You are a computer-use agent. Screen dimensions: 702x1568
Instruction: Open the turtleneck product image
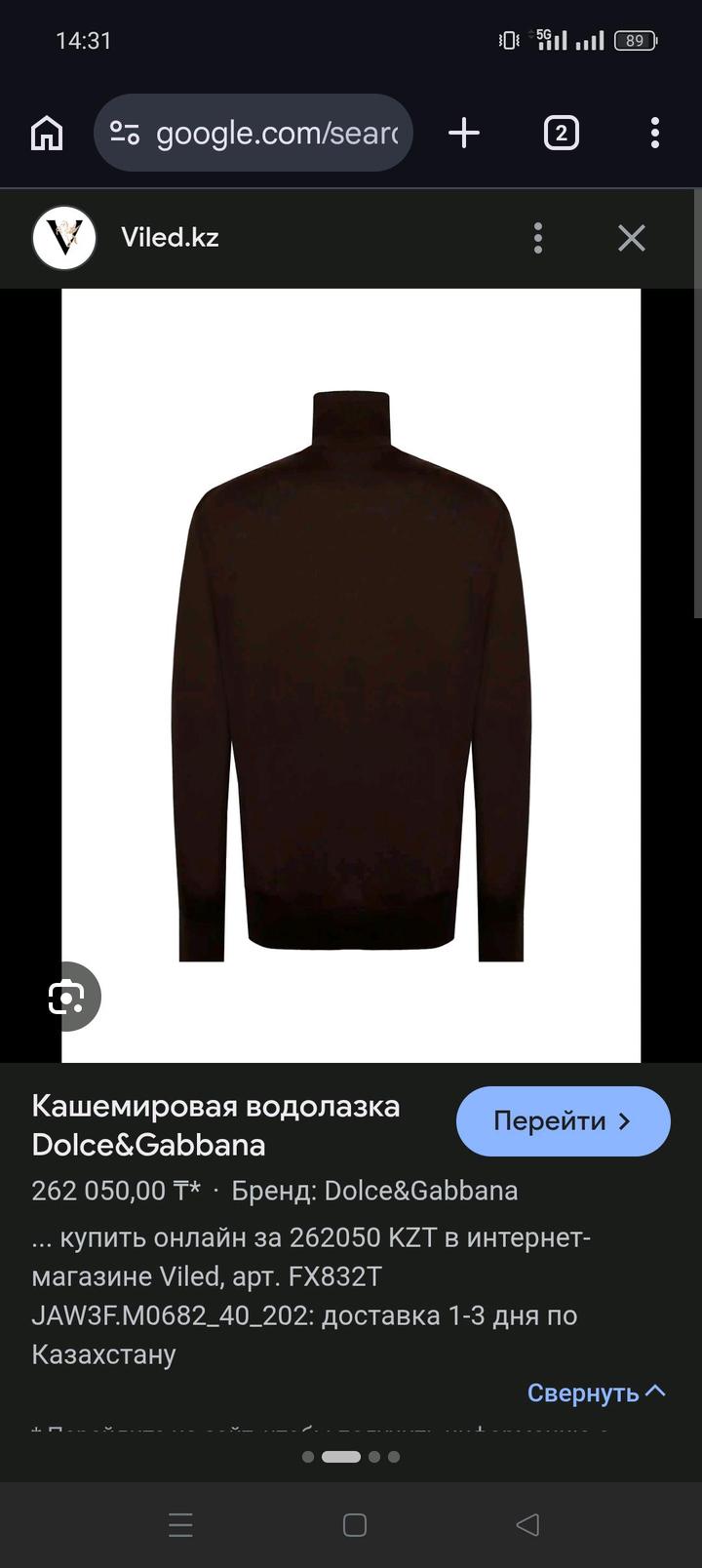point(351,675)
